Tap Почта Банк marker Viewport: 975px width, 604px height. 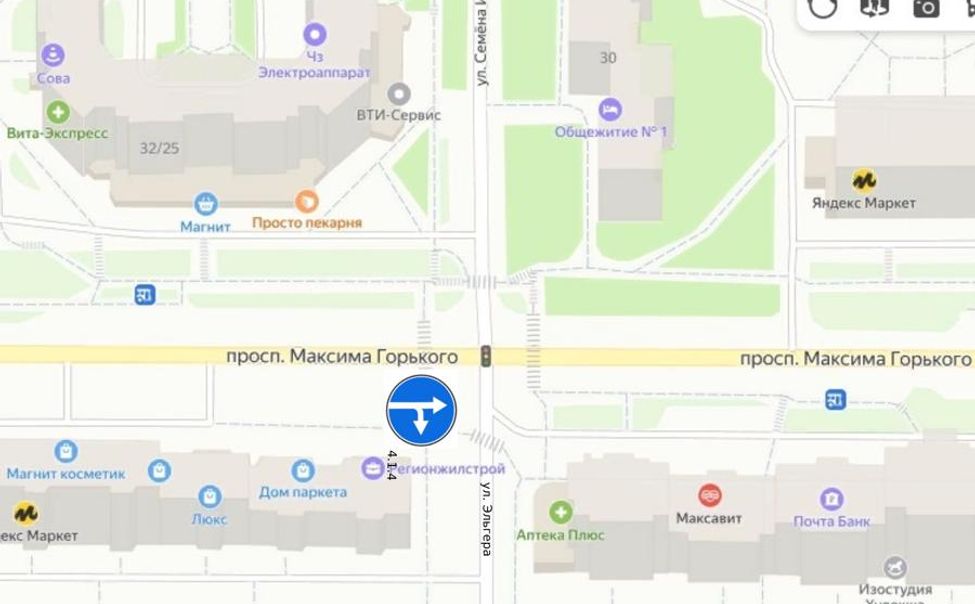(x=831, y=499)
